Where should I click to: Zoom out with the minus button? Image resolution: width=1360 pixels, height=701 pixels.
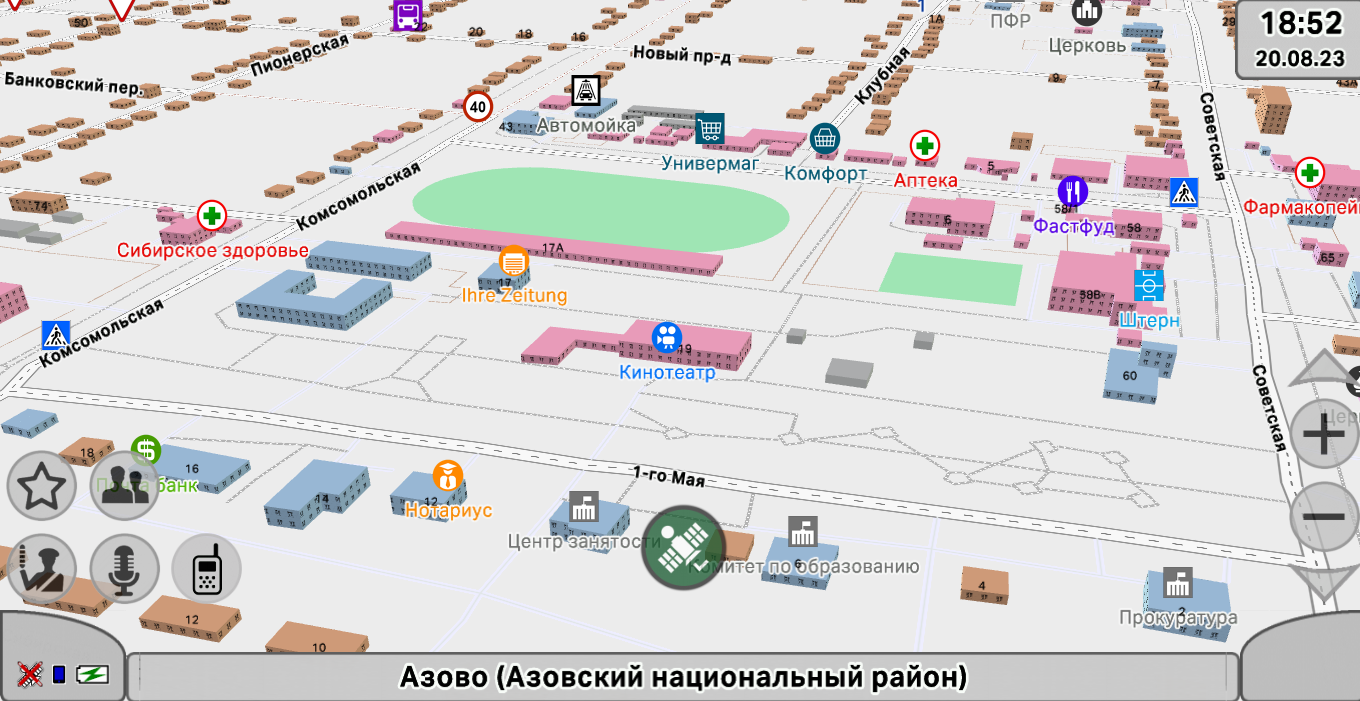[1325, 517]
